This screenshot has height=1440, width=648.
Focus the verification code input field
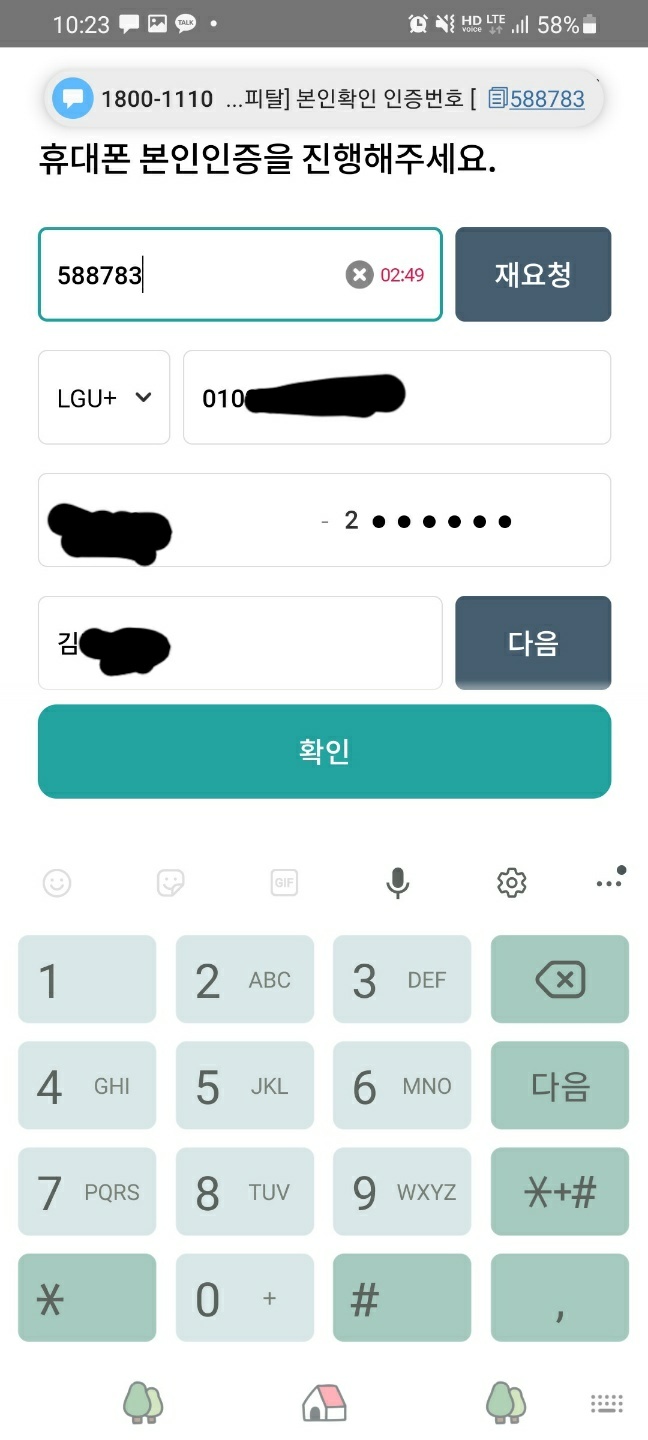tap(200, 275)
